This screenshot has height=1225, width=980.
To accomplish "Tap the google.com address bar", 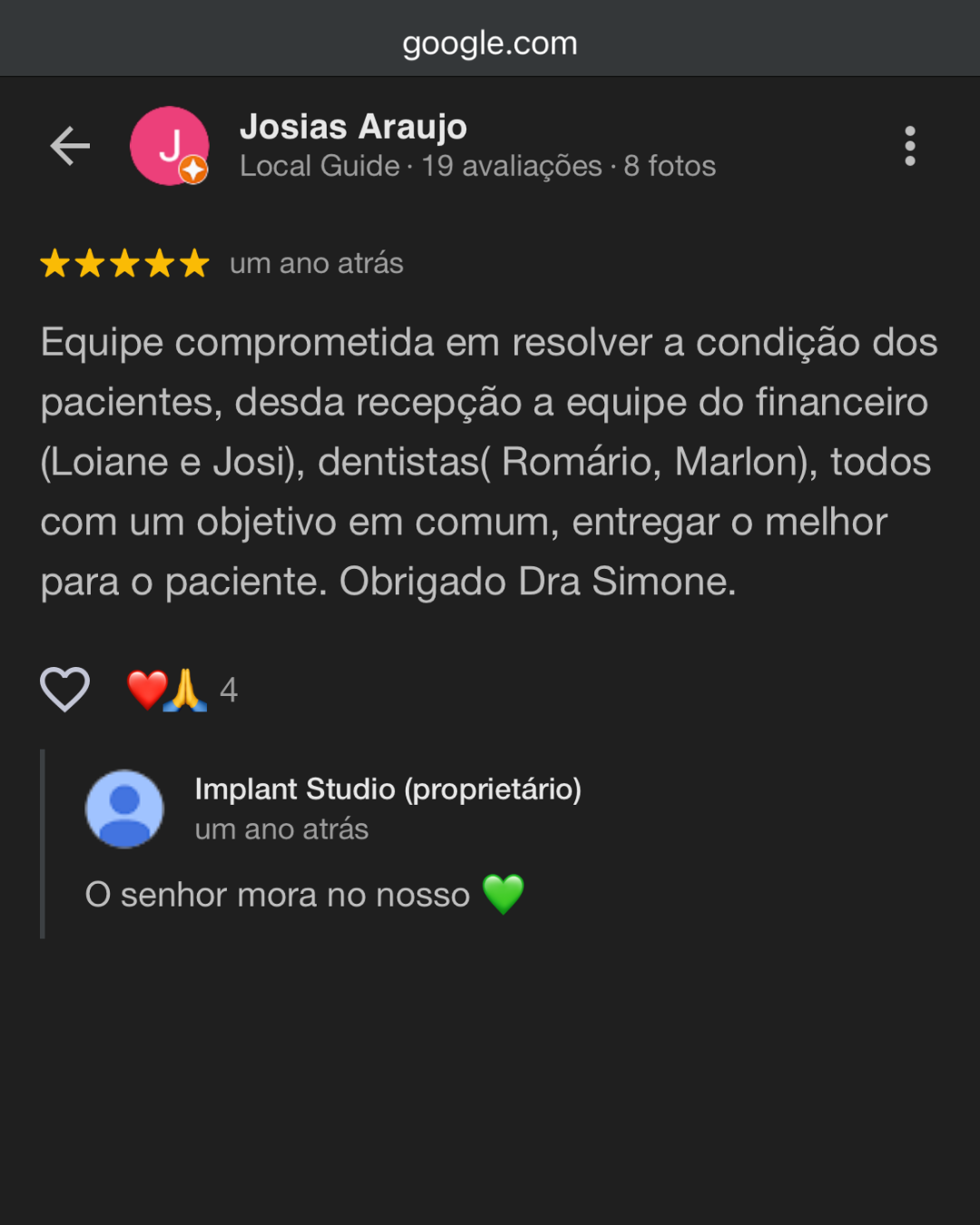I will point(490,43).
